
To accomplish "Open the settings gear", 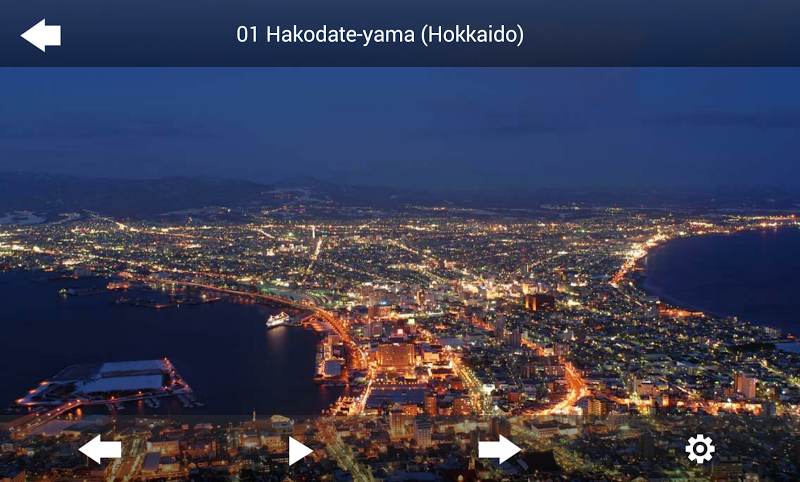I will [700, 450].
